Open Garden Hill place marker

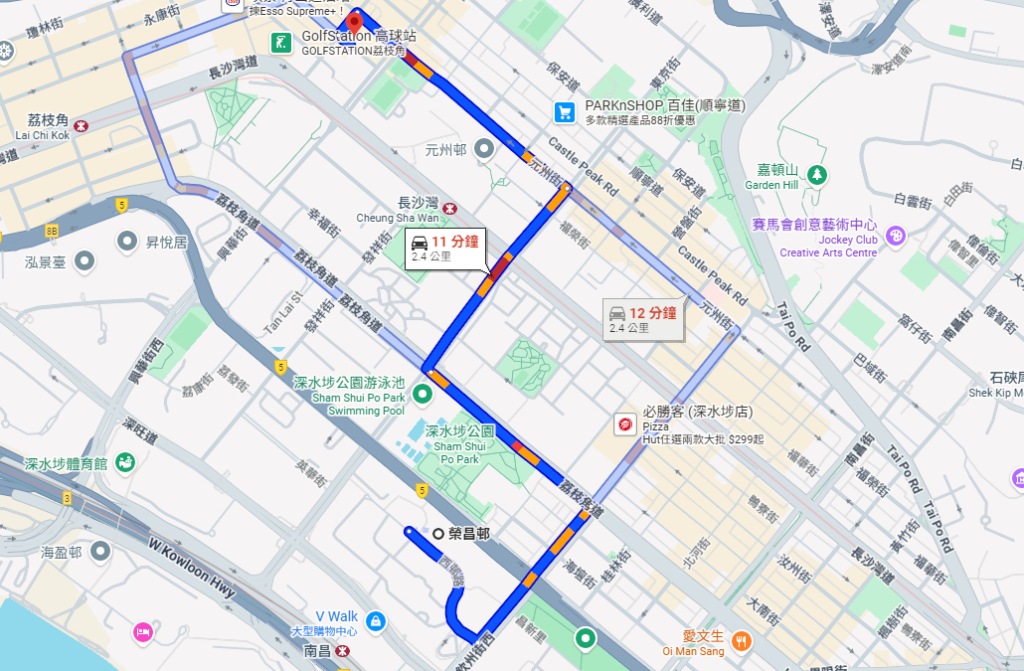pos(817,176)
